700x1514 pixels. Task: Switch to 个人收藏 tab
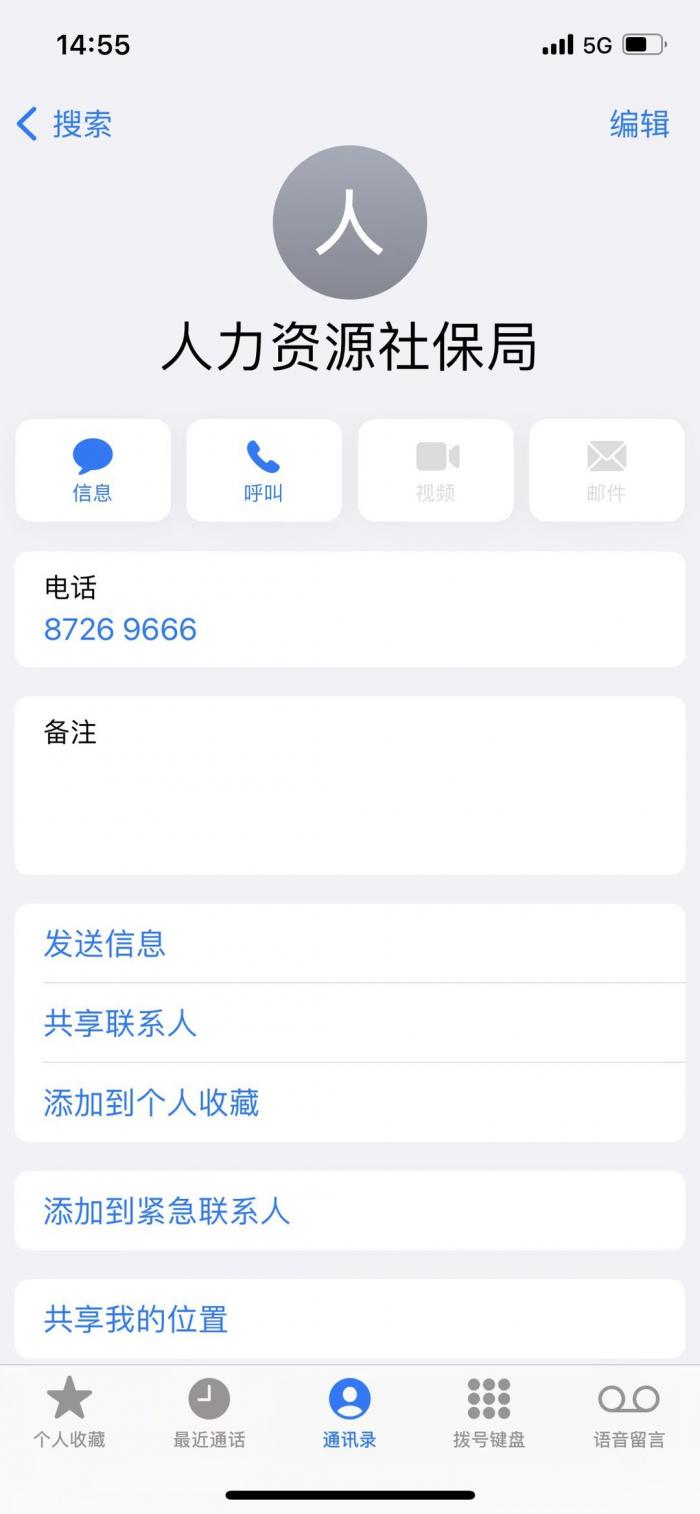click(x=69, y=1412)
